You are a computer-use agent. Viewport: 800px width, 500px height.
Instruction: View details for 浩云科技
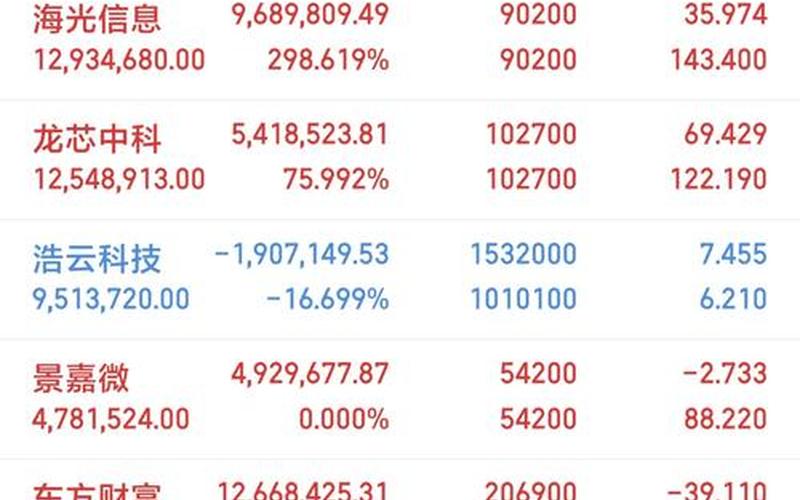coord(97,259)
